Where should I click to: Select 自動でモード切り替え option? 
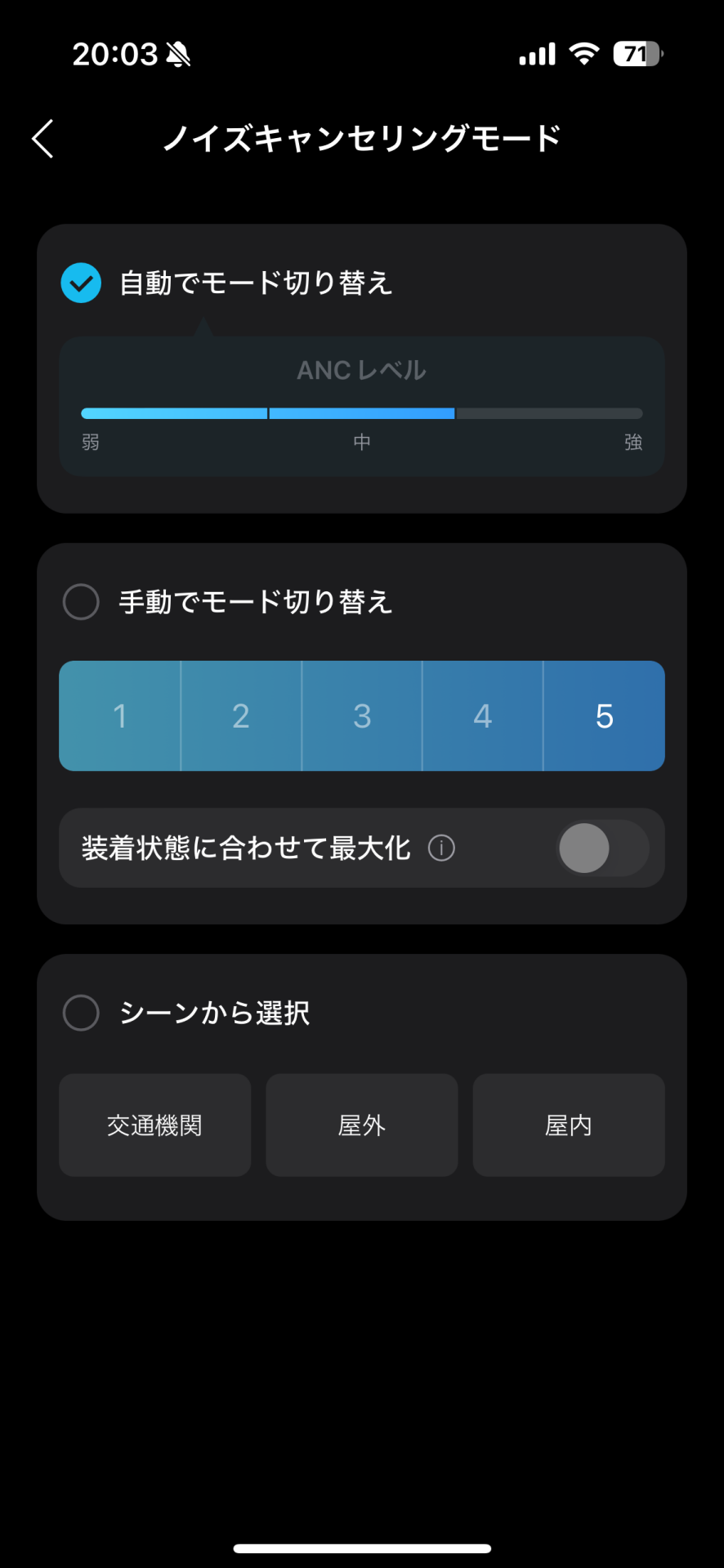(81, 283)
